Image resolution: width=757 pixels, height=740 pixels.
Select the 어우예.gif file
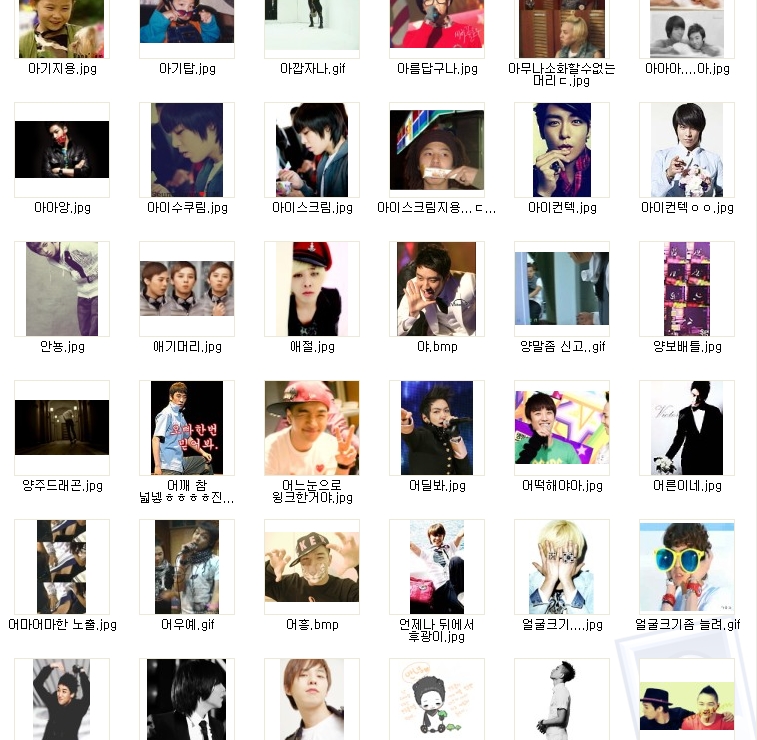[x=187, y=566]
